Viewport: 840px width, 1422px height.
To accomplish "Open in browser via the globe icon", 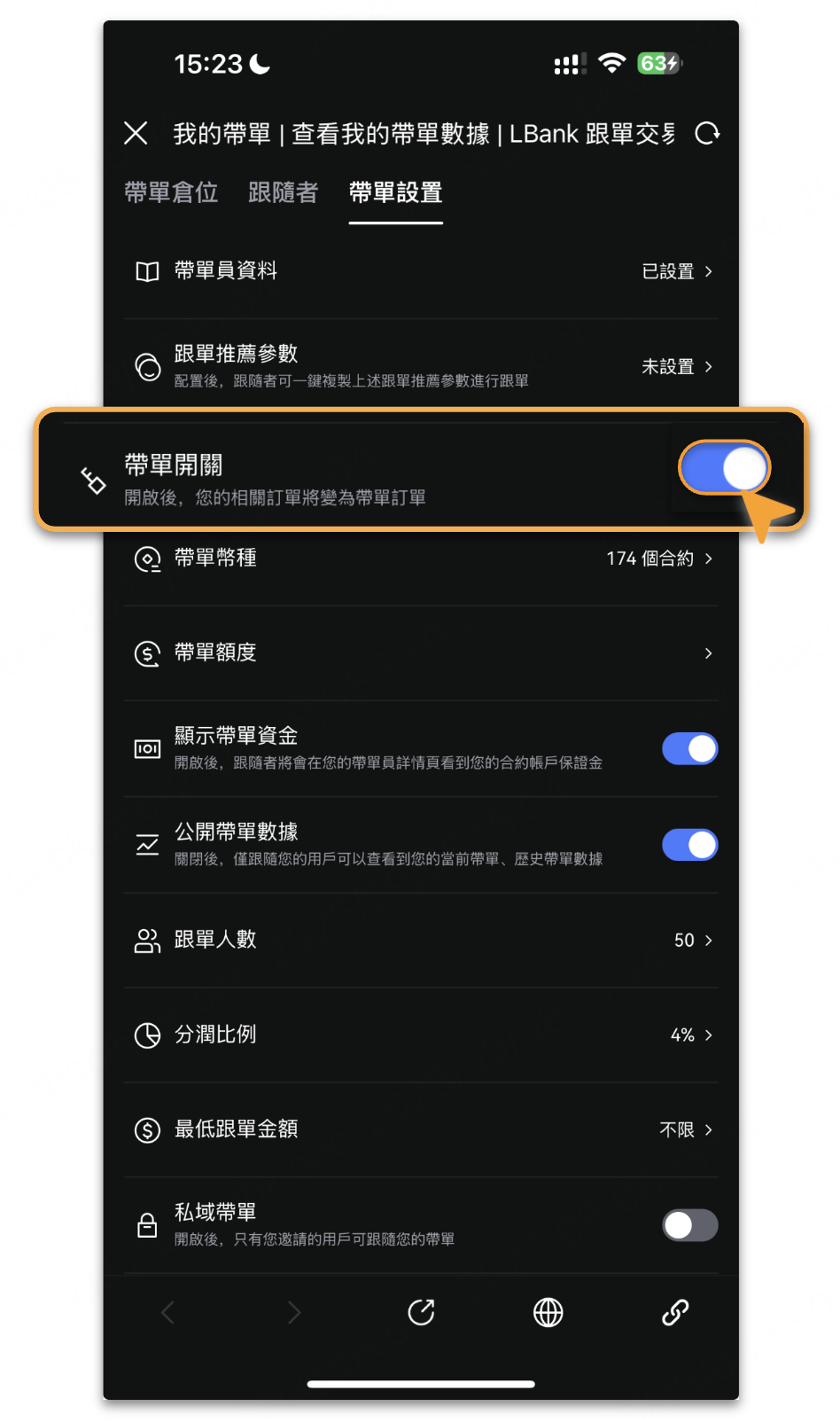I will click(x=548, y=1312).
